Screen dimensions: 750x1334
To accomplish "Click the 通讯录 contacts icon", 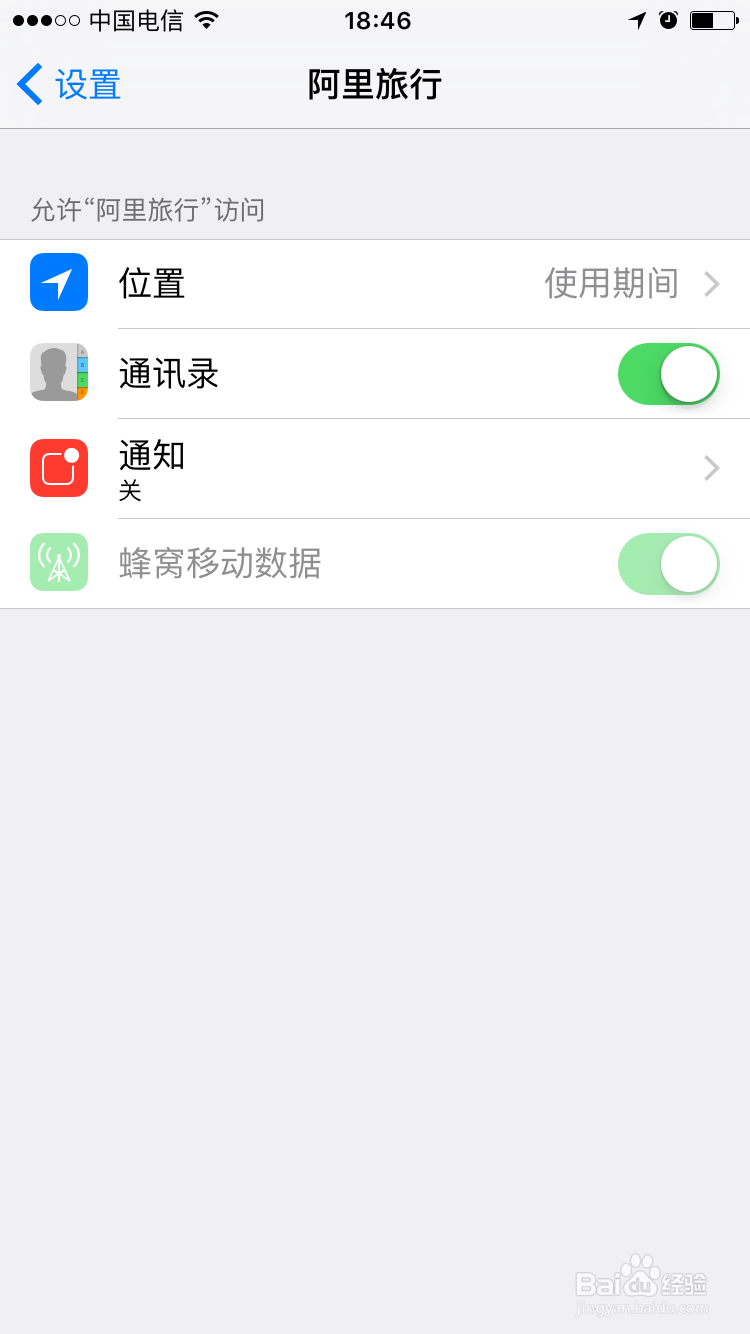I will [x=58, y=372].
